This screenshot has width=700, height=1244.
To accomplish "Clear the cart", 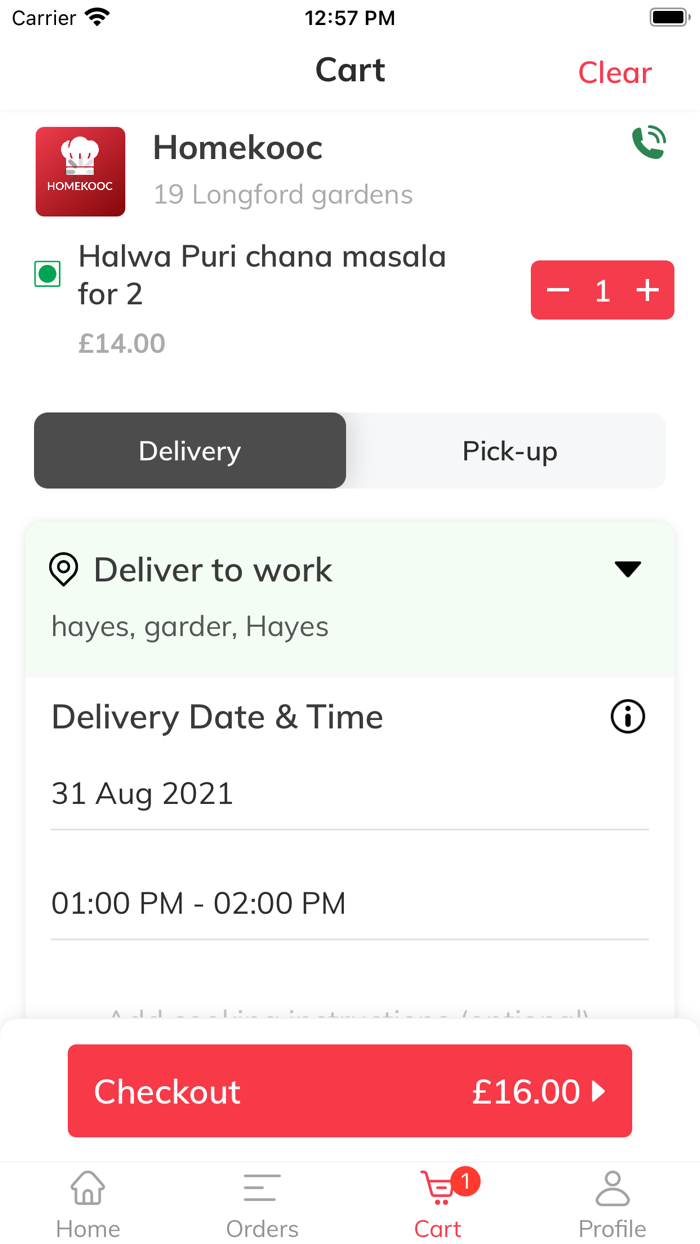I will pyautogui.click(x=614, y=72).
